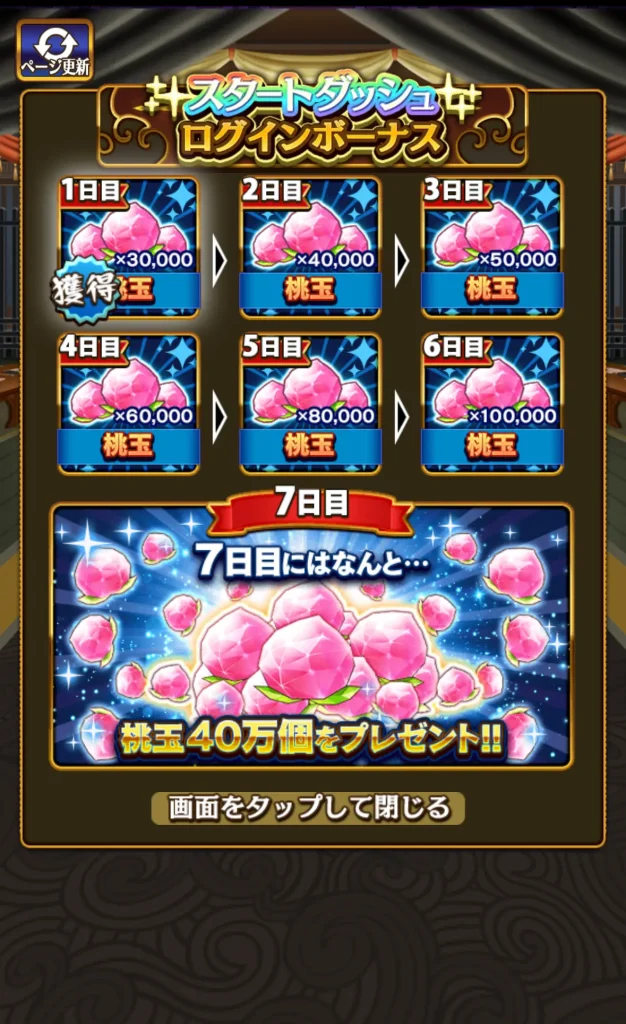The height and width of the screenshot is (1024, 626).
Task: Tap the ページ更新 refresh button
Action: (x=54, y=50)
